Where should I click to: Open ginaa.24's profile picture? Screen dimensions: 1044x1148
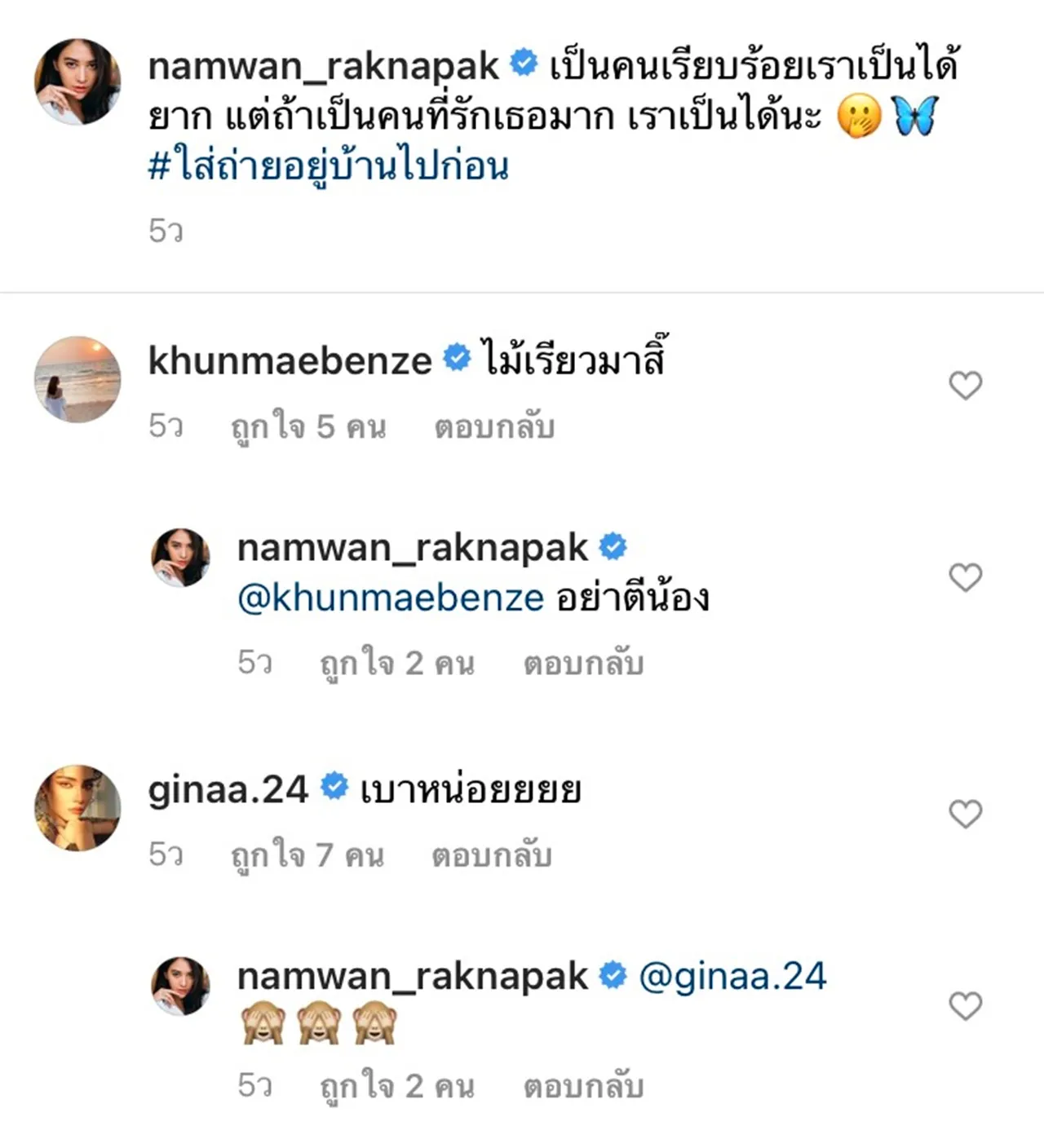coord(77,808)
